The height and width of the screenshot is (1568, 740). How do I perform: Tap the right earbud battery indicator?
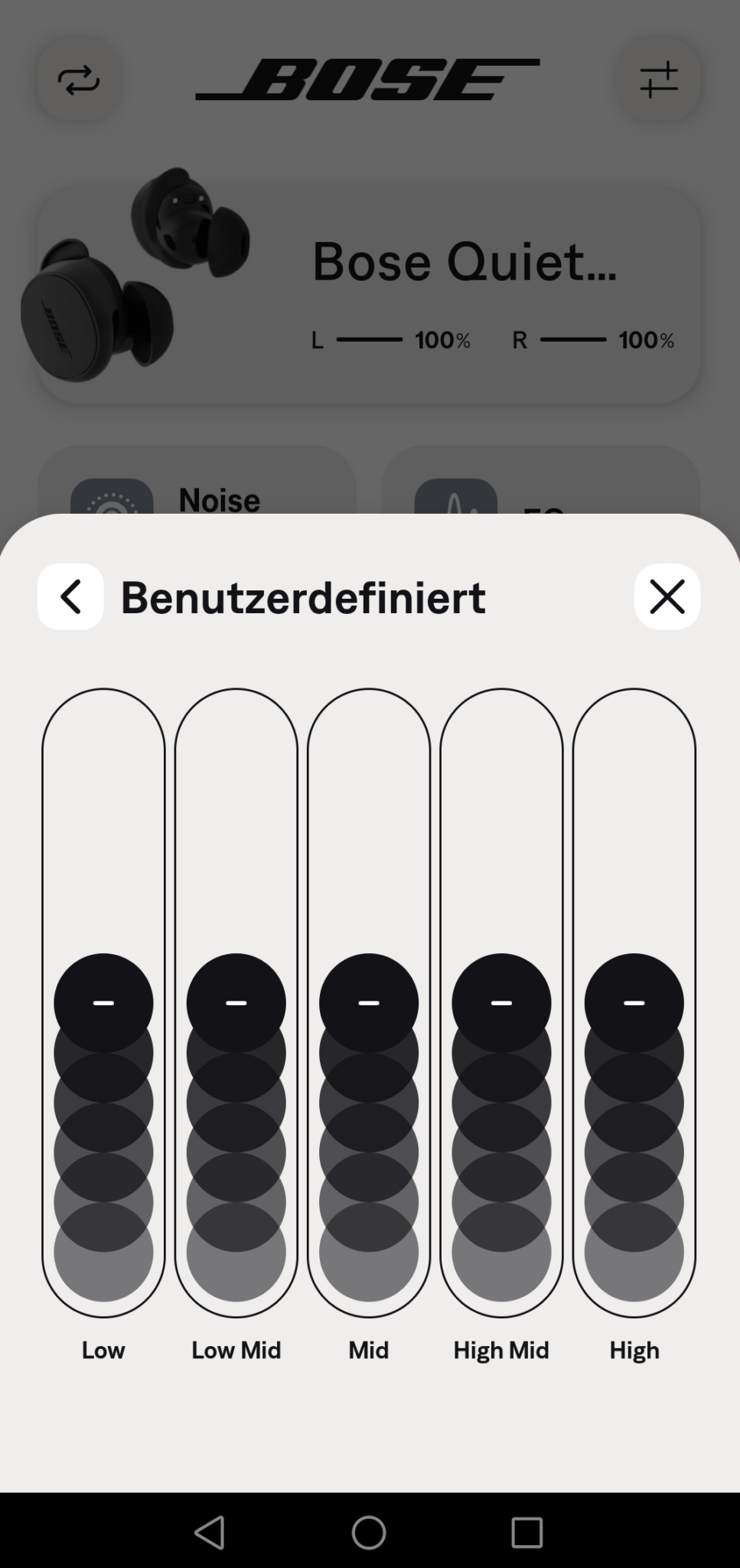pos(595,340)
